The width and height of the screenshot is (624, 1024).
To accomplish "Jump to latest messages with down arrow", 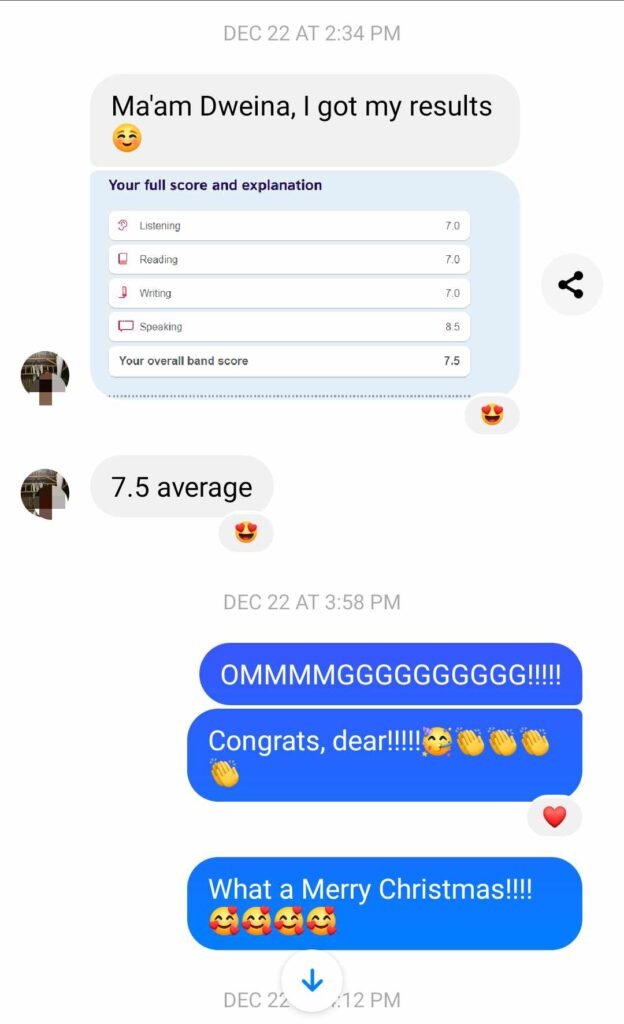I will tap(312, 981).
